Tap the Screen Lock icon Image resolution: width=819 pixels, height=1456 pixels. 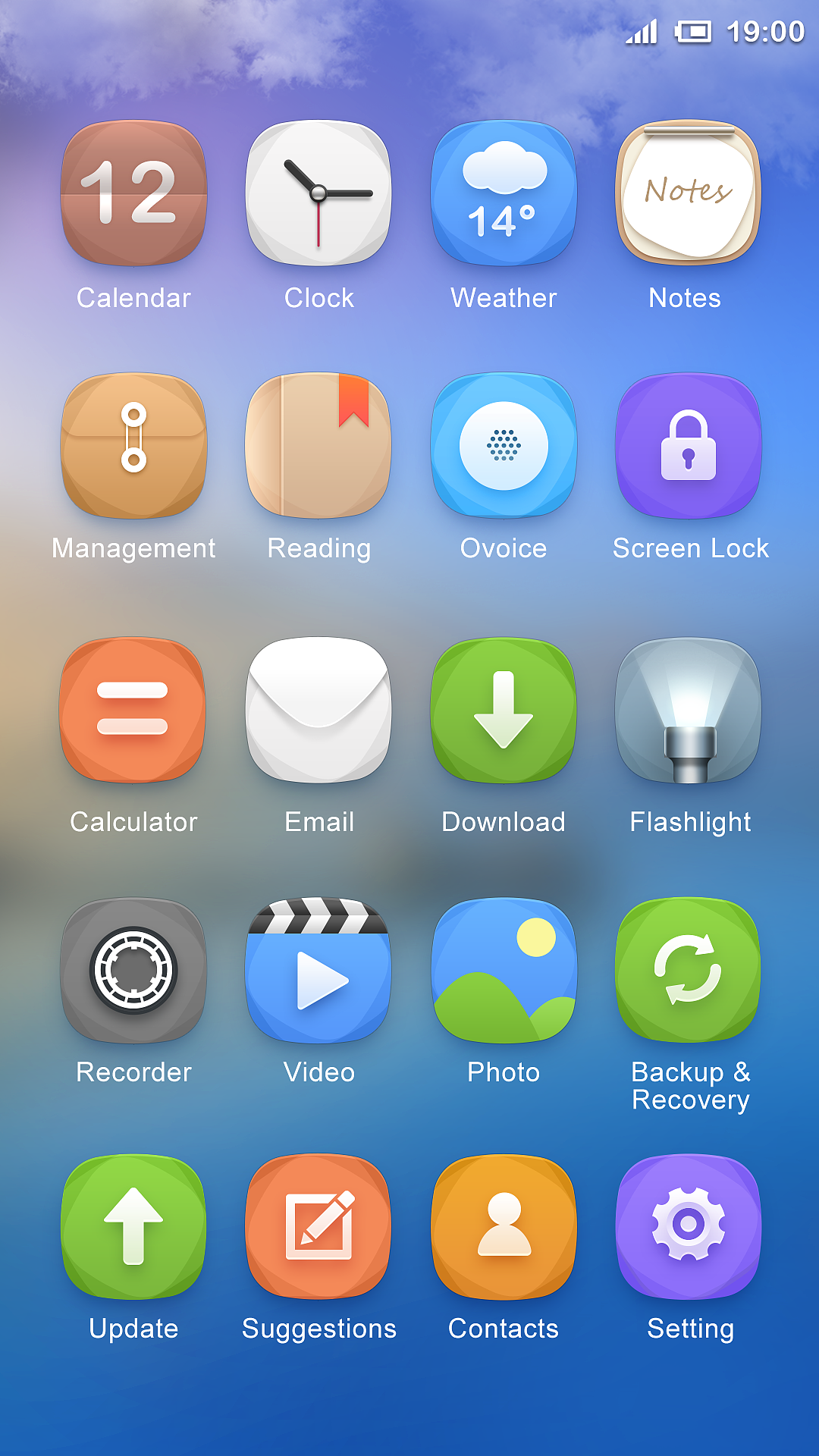[x=689, y=445]
